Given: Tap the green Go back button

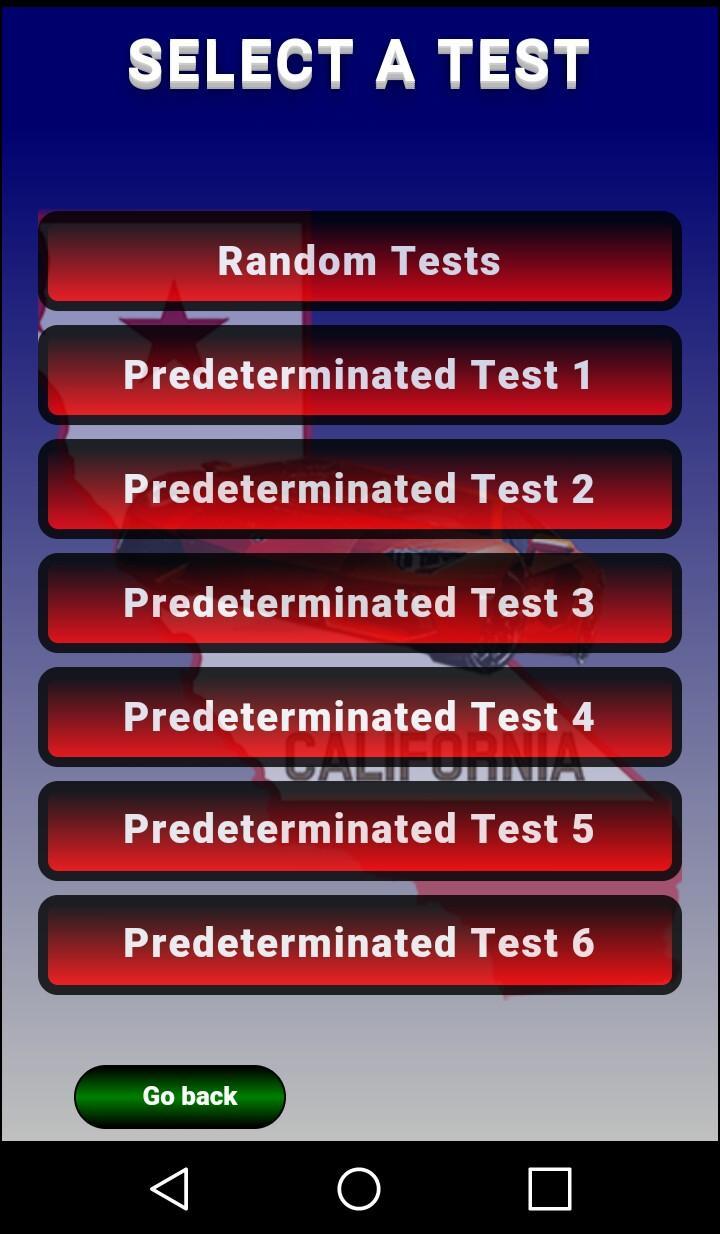Looking at the screenshot, I should (x=180, y=1096).
